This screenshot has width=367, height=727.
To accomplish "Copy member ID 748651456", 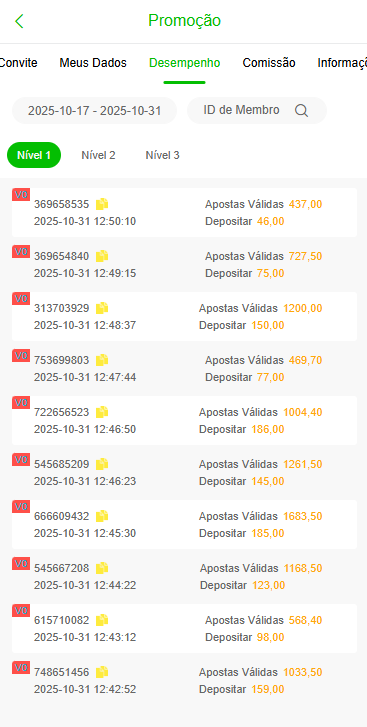I will pyautogui.click(x=102, y=672).
